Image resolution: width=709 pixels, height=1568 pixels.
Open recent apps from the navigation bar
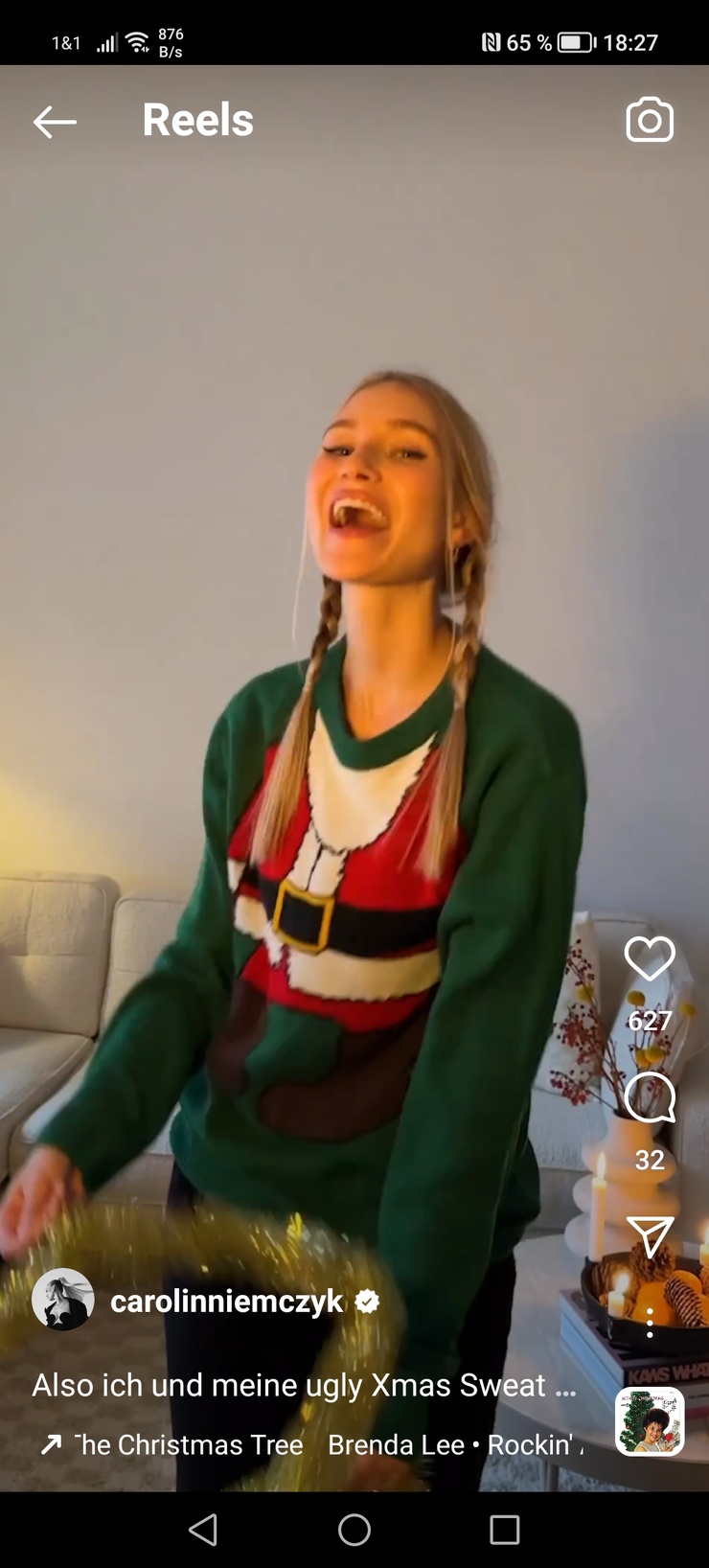(504, 1530)
